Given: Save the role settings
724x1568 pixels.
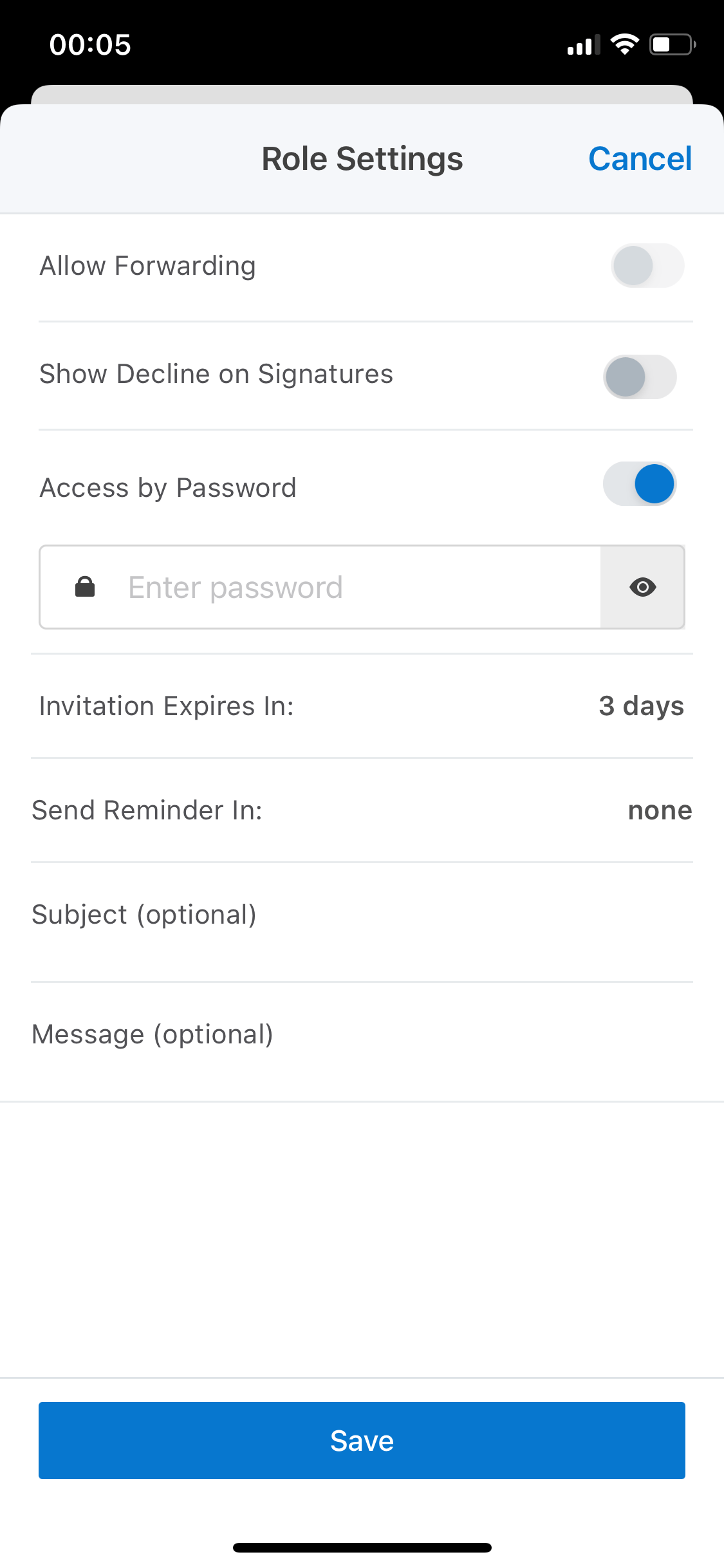Looking at the screenshot, I should (x=362, y=1441).
